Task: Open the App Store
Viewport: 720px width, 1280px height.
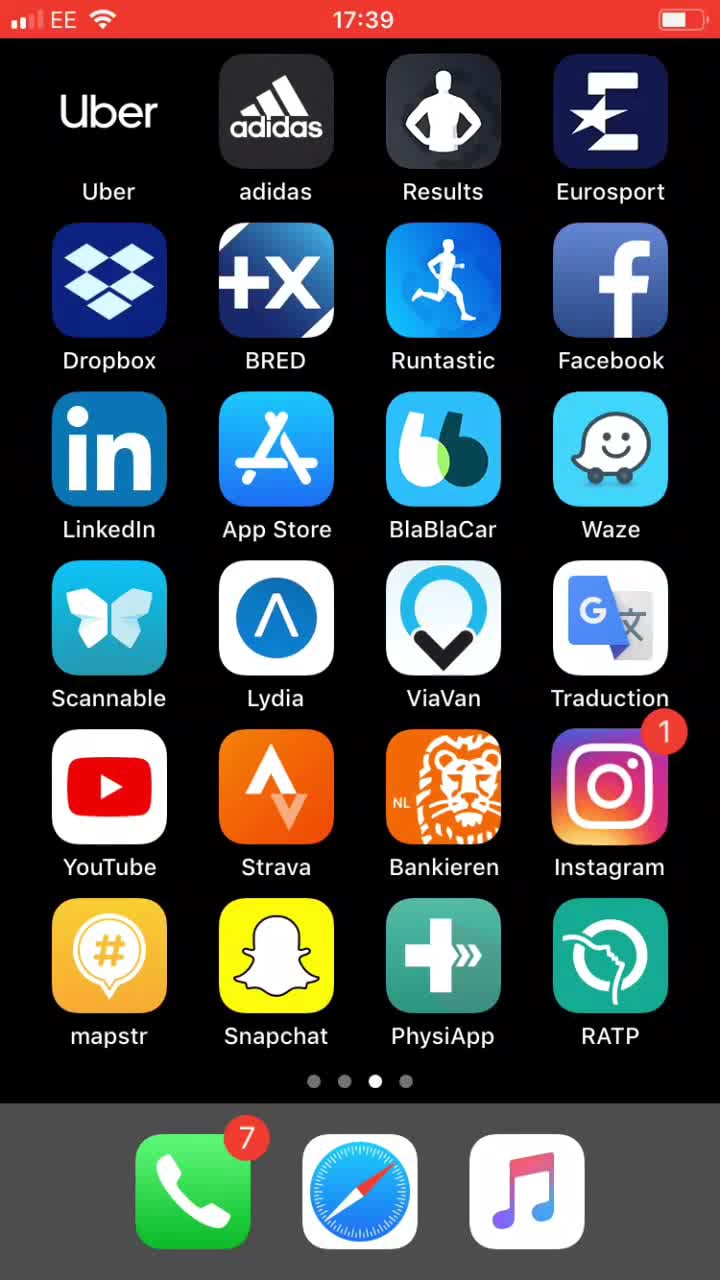Action: [x=276, y=449]
